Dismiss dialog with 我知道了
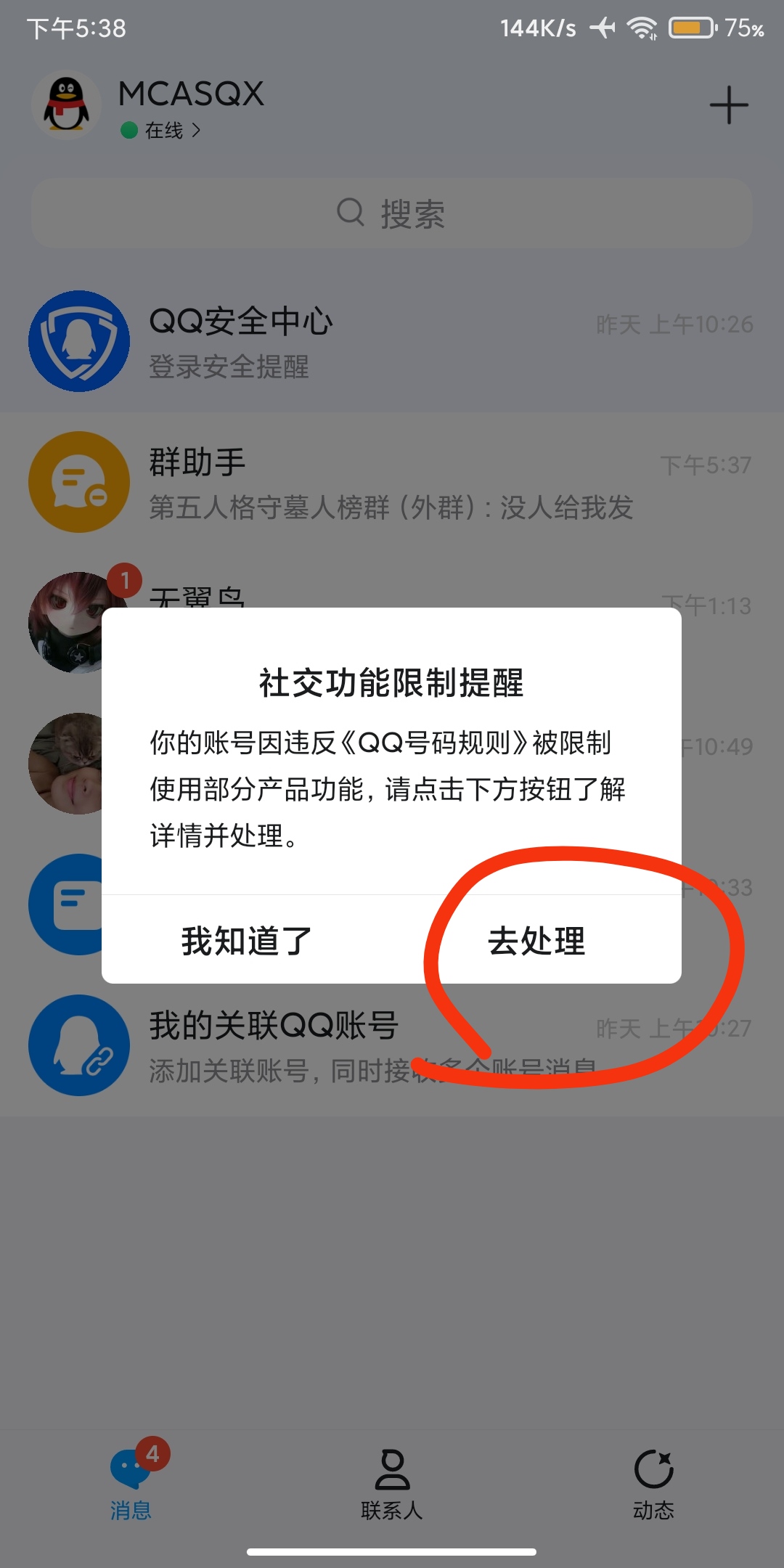 (247, 941)
